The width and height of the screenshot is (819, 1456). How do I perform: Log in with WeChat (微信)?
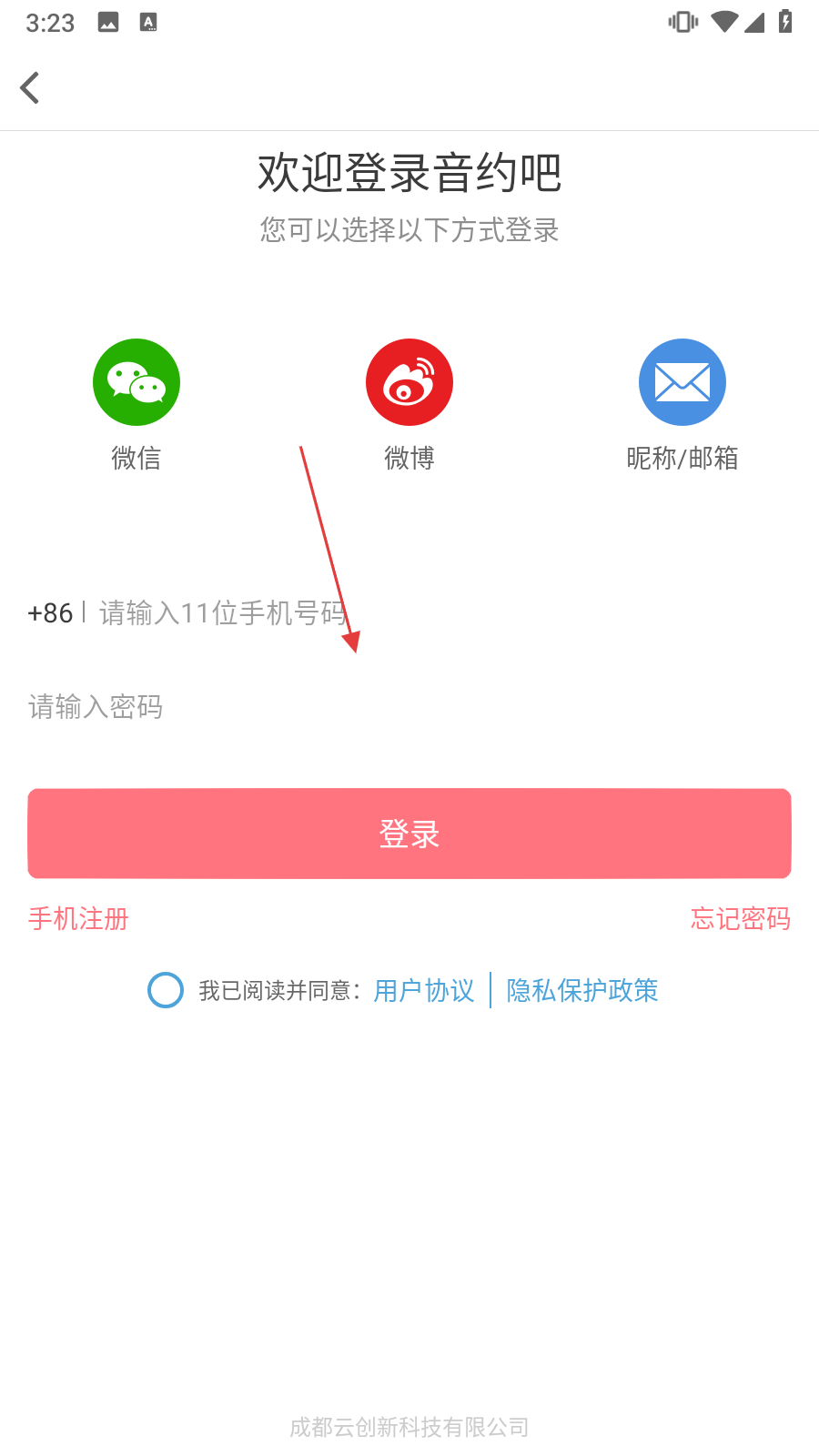click(136, 382)
